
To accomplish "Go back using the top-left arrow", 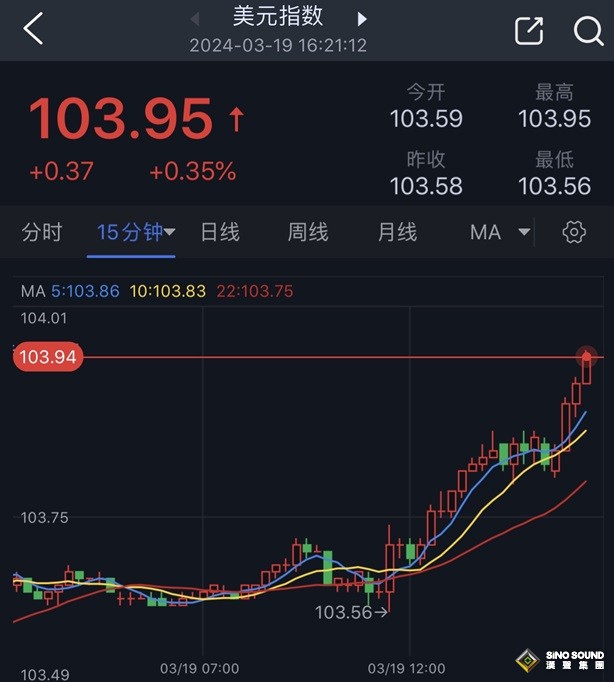I will pyautogui.click(x=33, y=29).
